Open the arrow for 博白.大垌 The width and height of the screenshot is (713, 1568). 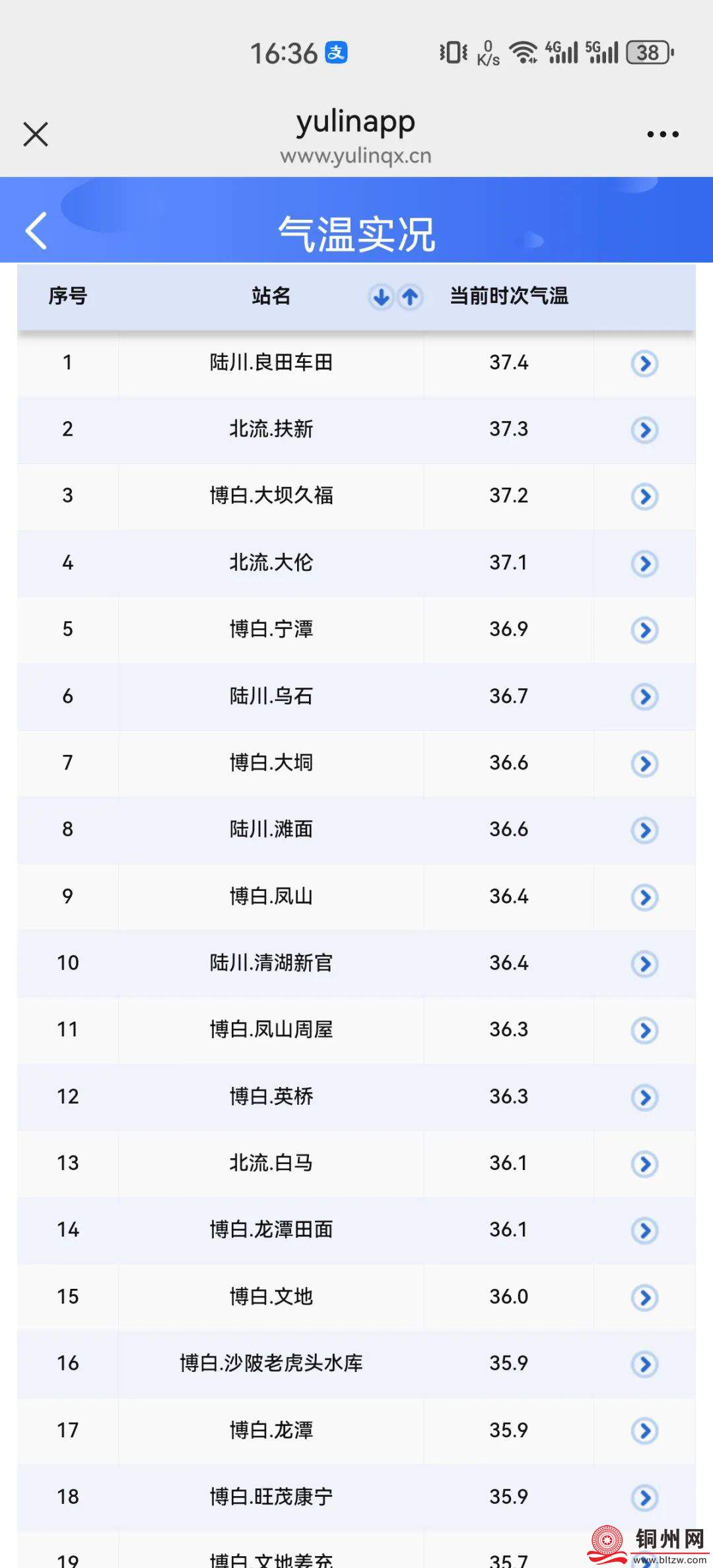click(x=644, y=764)
